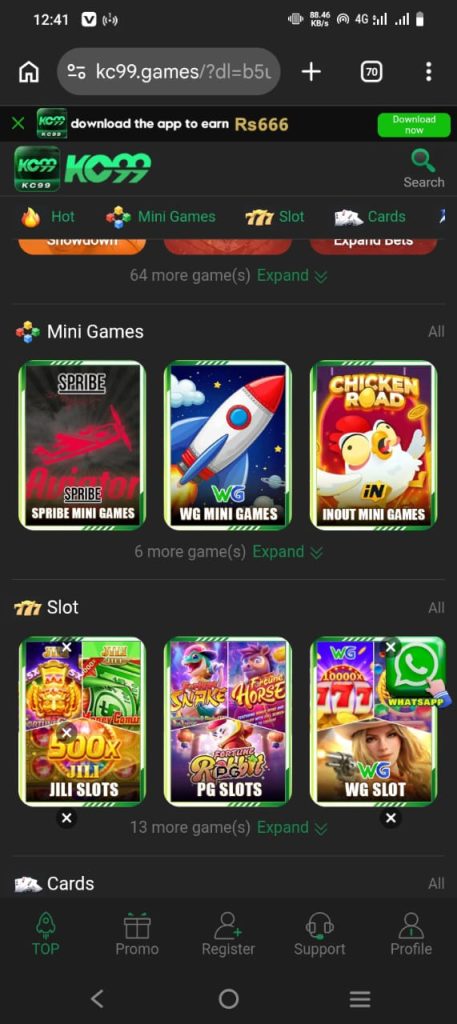Expand 6 more Mini Games
Image resolution: width=457 pixels, height=1024 pixels.
pyautogui.click(x=228, y=552)
